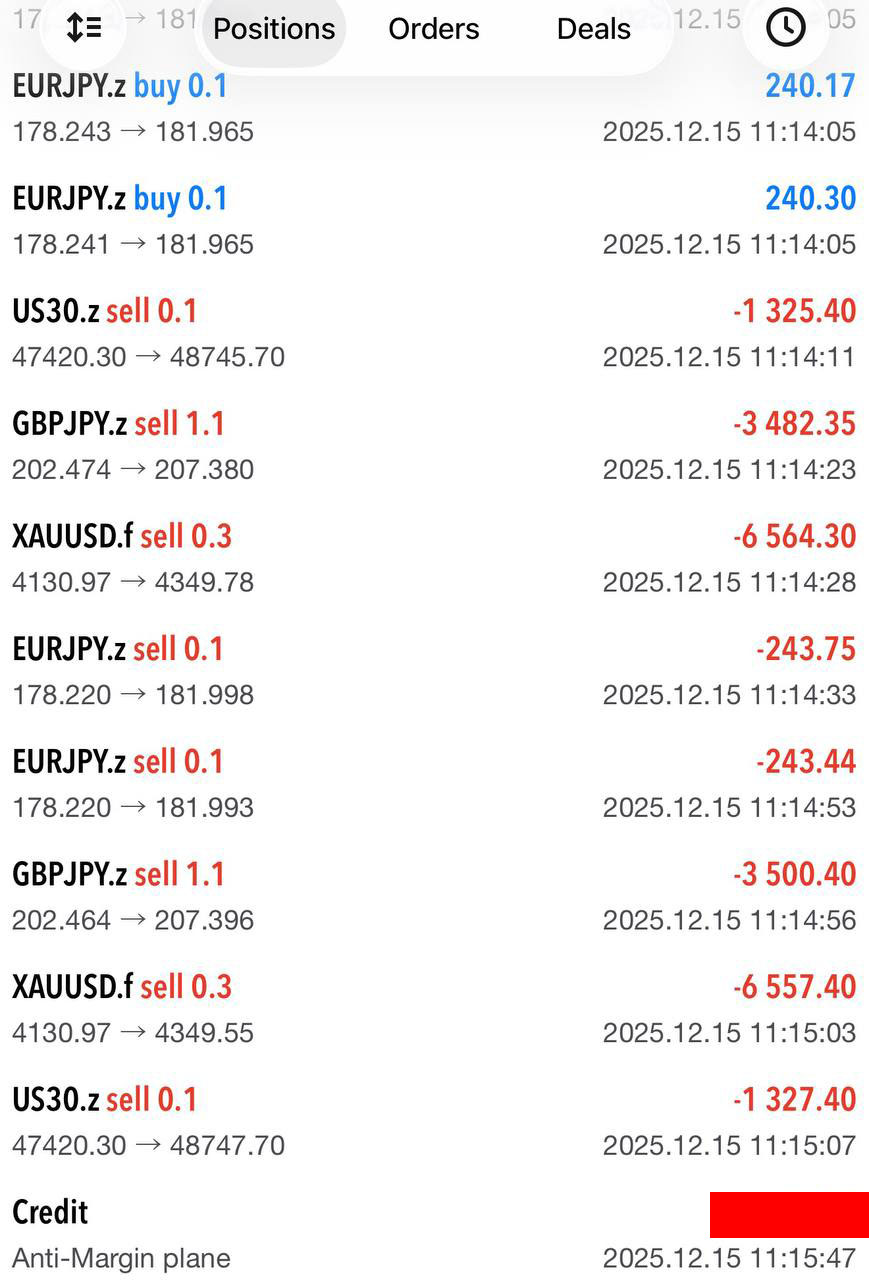Open the history period clock icon

pyautogui.click(x=786, y=28)
